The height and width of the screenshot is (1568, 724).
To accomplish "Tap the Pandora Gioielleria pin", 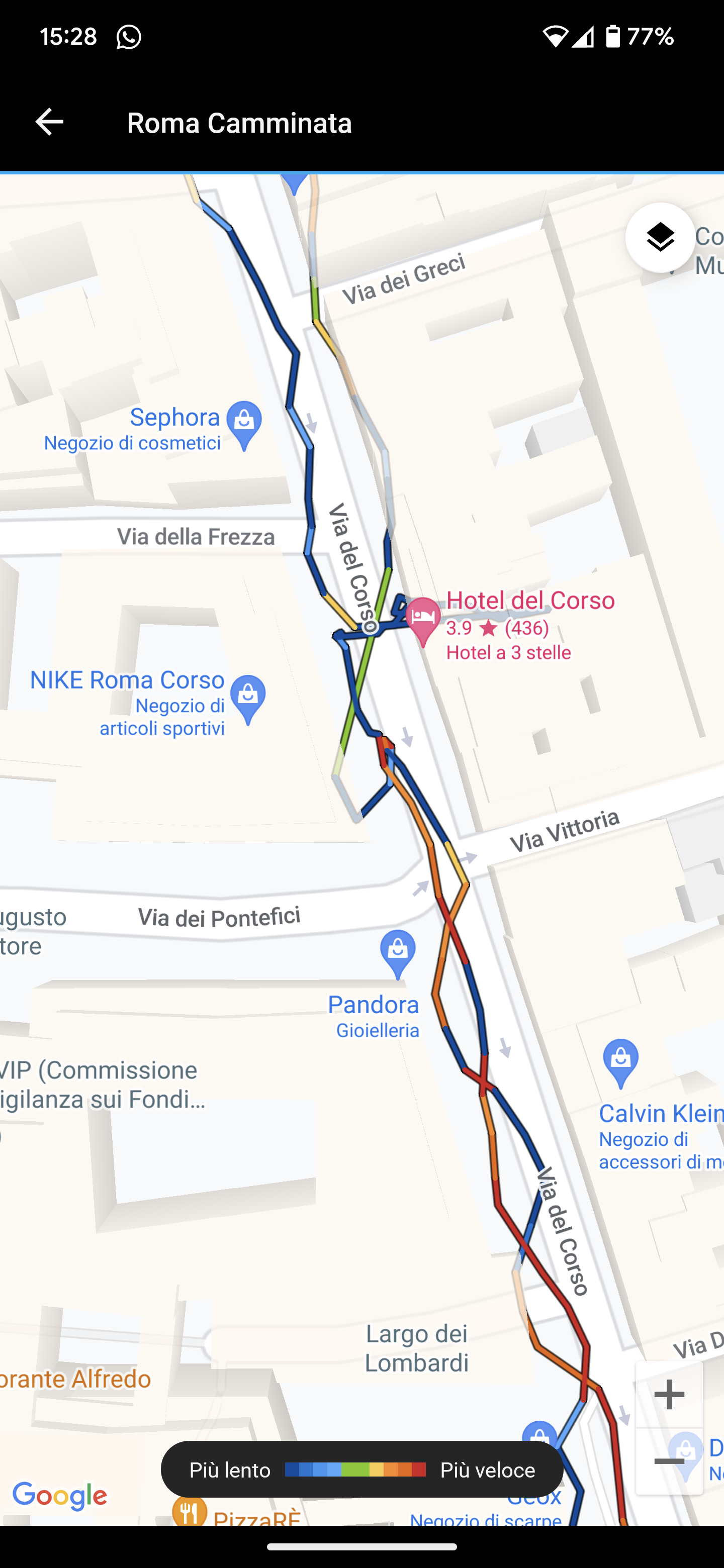I will click(398, 951).
